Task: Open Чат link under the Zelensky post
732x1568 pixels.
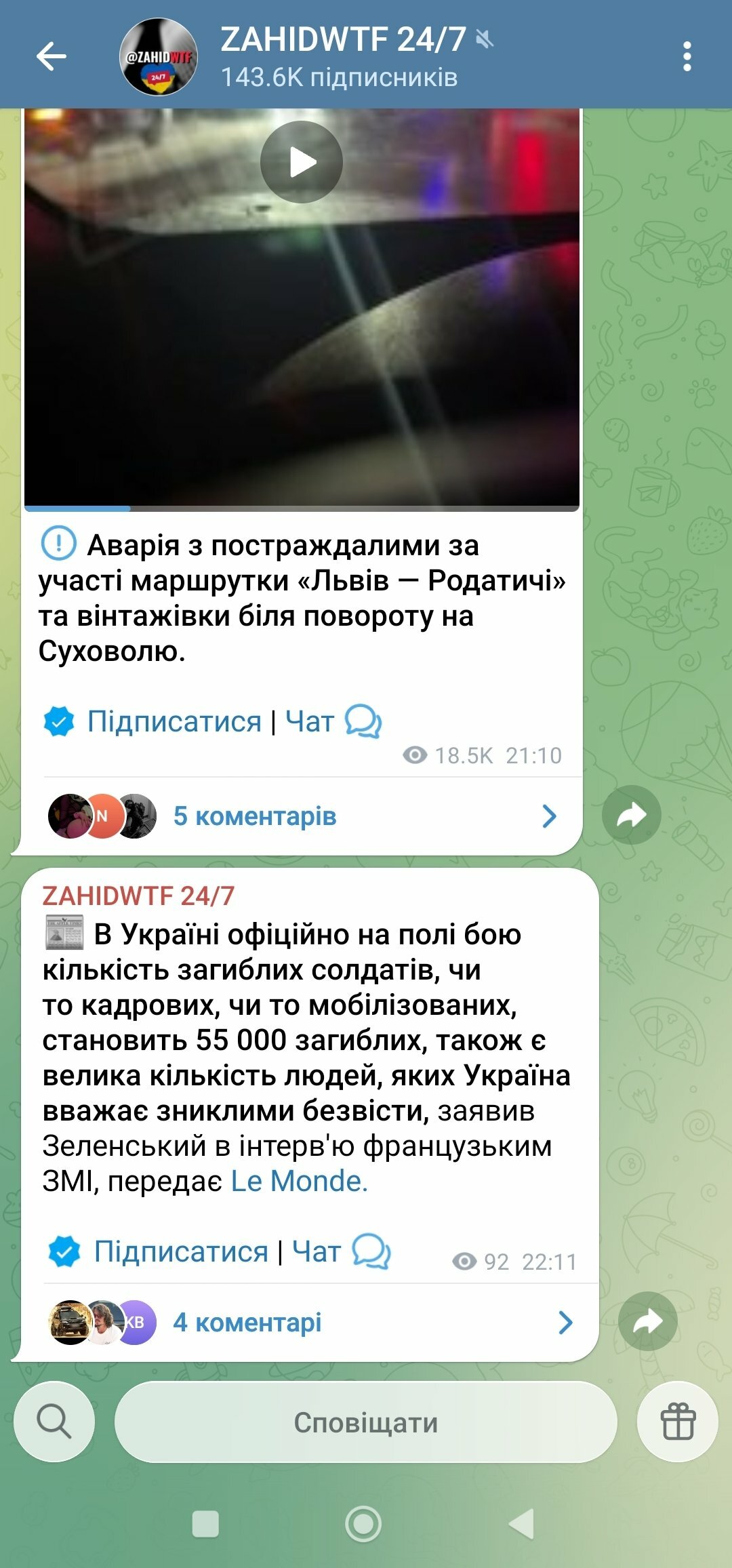Action: 317,1251
